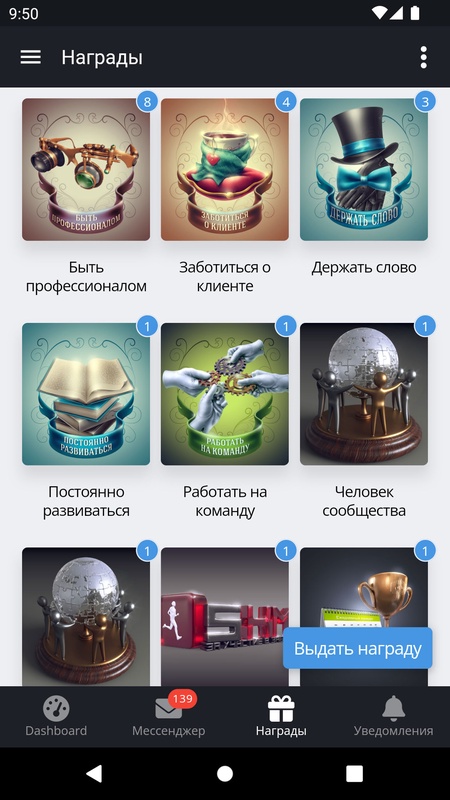
Task: Open the three-dot overflow menu
Action: click(x=423, y=57)
